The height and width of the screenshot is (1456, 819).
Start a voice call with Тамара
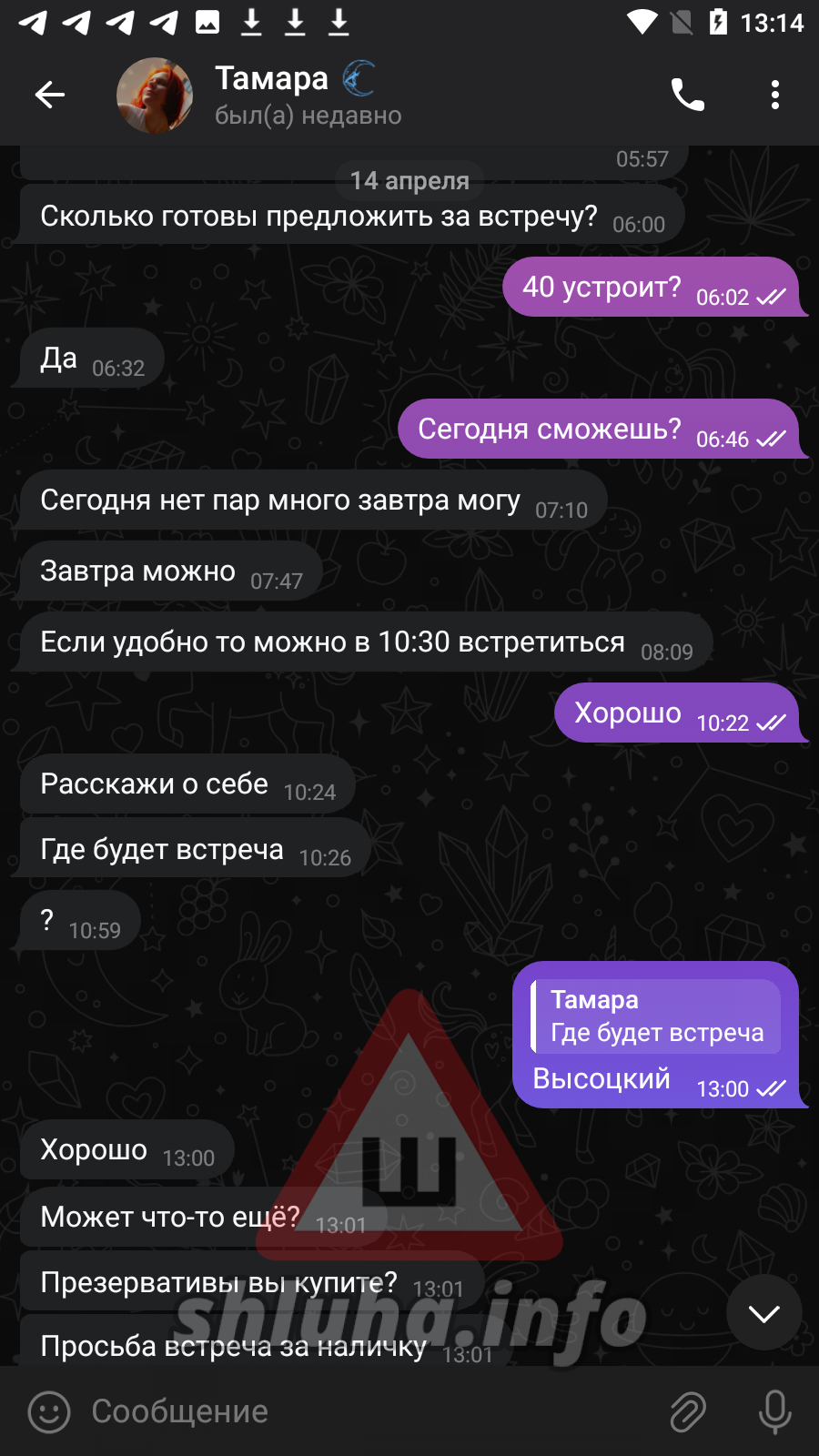(687, 95)
